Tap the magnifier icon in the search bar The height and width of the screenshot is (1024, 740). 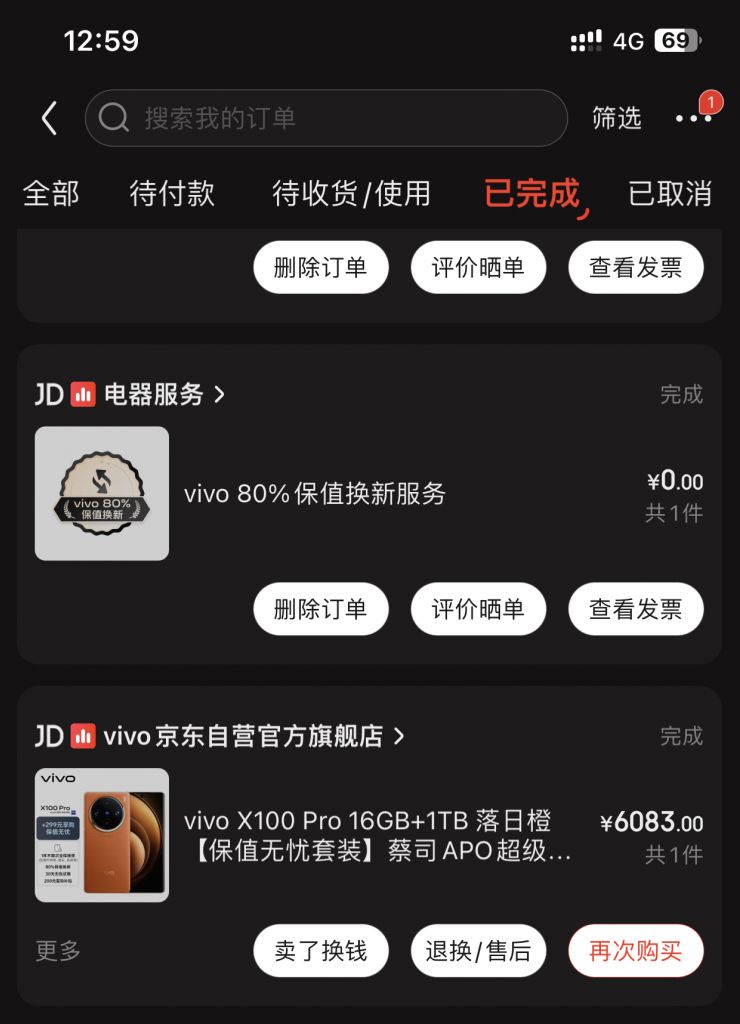[115, 117]
